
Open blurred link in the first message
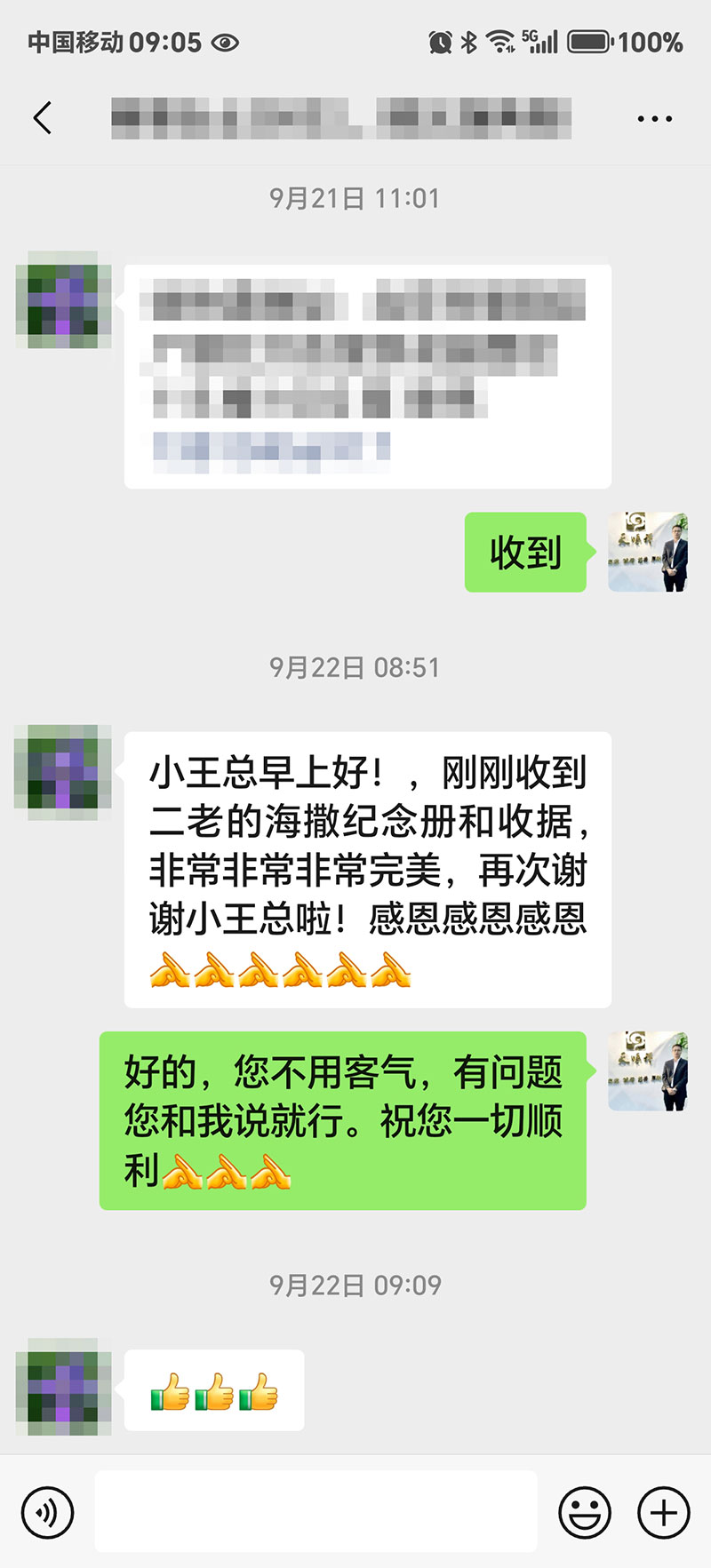(x=271, y=447)
